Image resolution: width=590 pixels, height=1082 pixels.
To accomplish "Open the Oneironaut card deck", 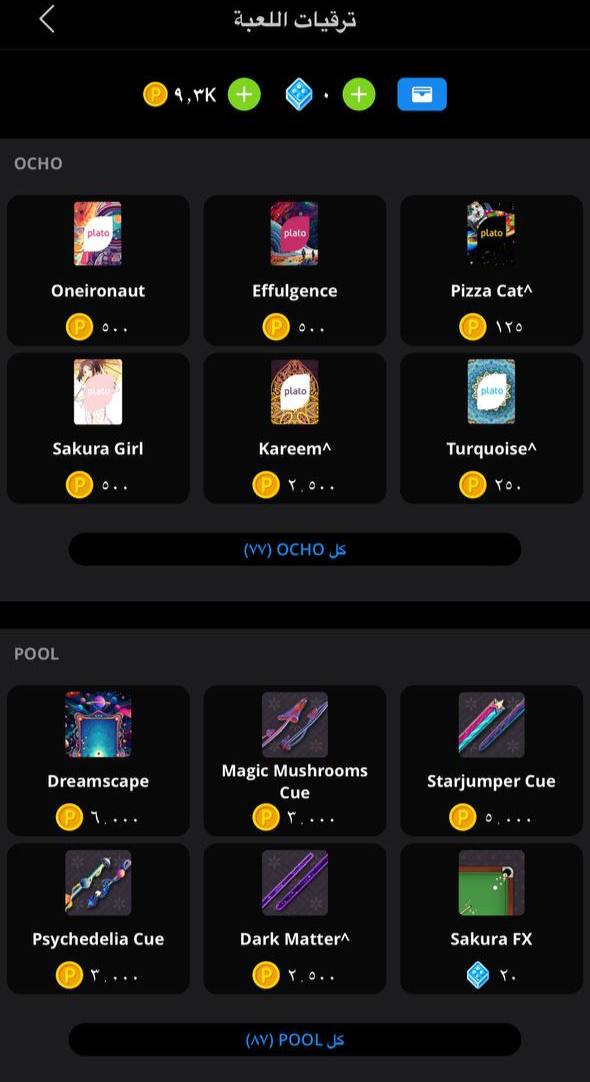I will [98, 270].
